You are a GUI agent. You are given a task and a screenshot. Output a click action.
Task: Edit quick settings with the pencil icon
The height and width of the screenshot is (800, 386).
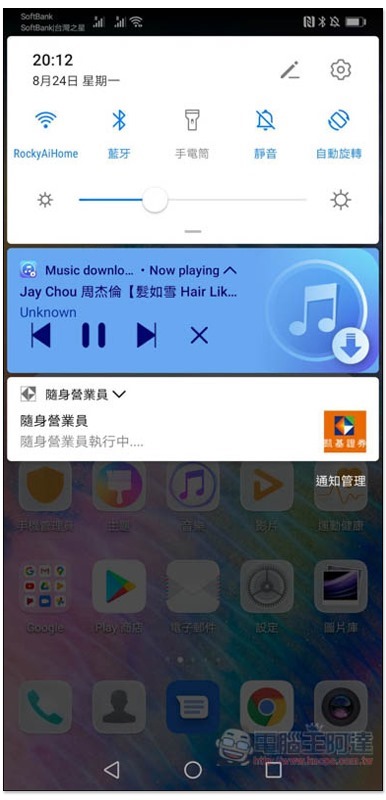point(290,70)
